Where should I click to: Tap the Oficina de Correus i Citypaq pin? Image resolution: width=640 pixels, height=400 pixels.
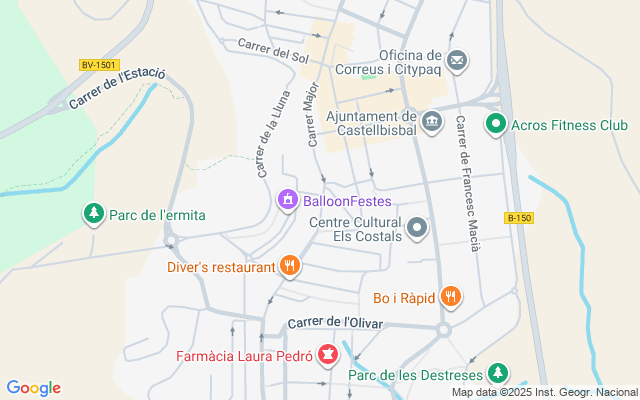(457, 62)
